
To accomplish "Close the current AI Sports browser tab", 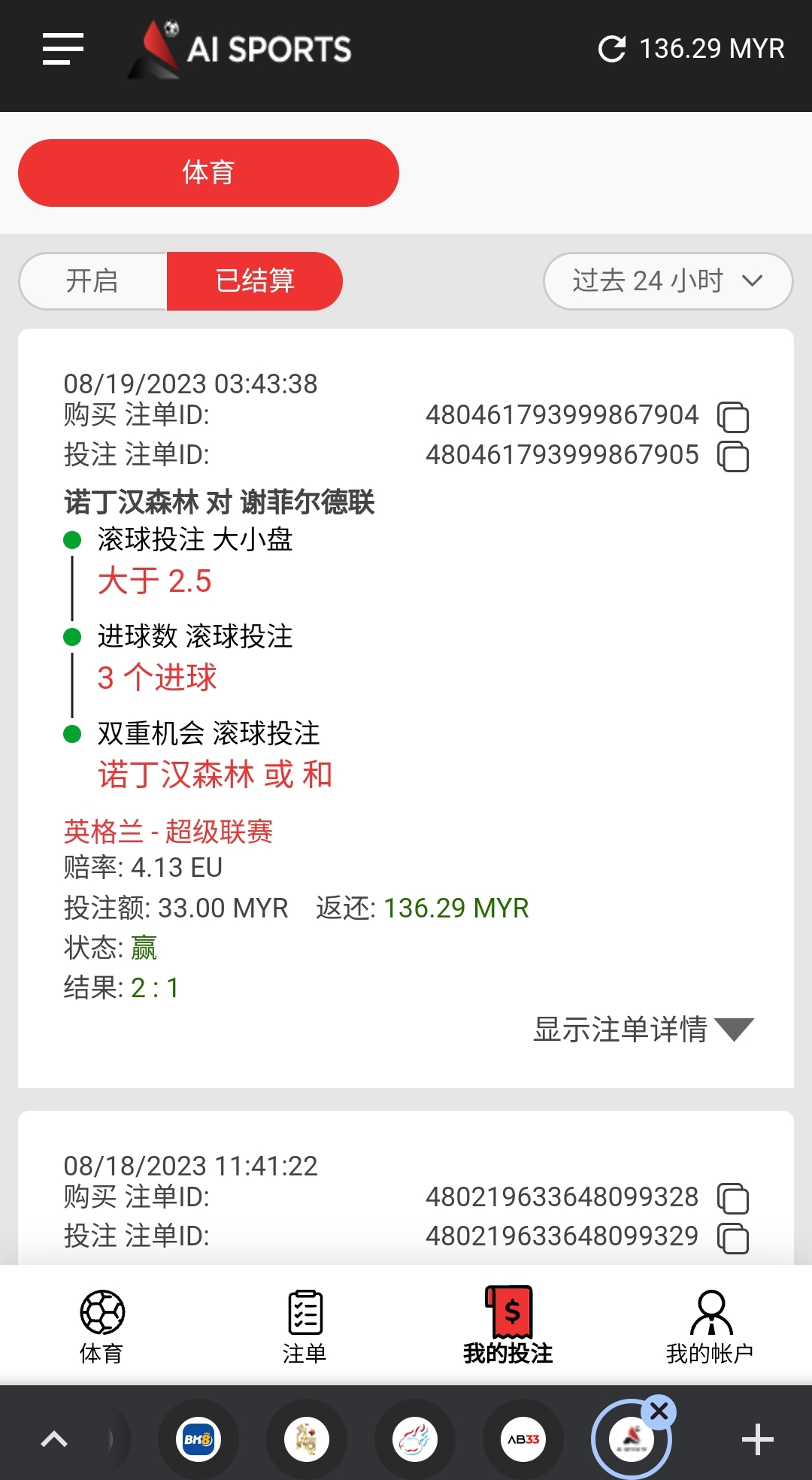I will pos(659,1412).
